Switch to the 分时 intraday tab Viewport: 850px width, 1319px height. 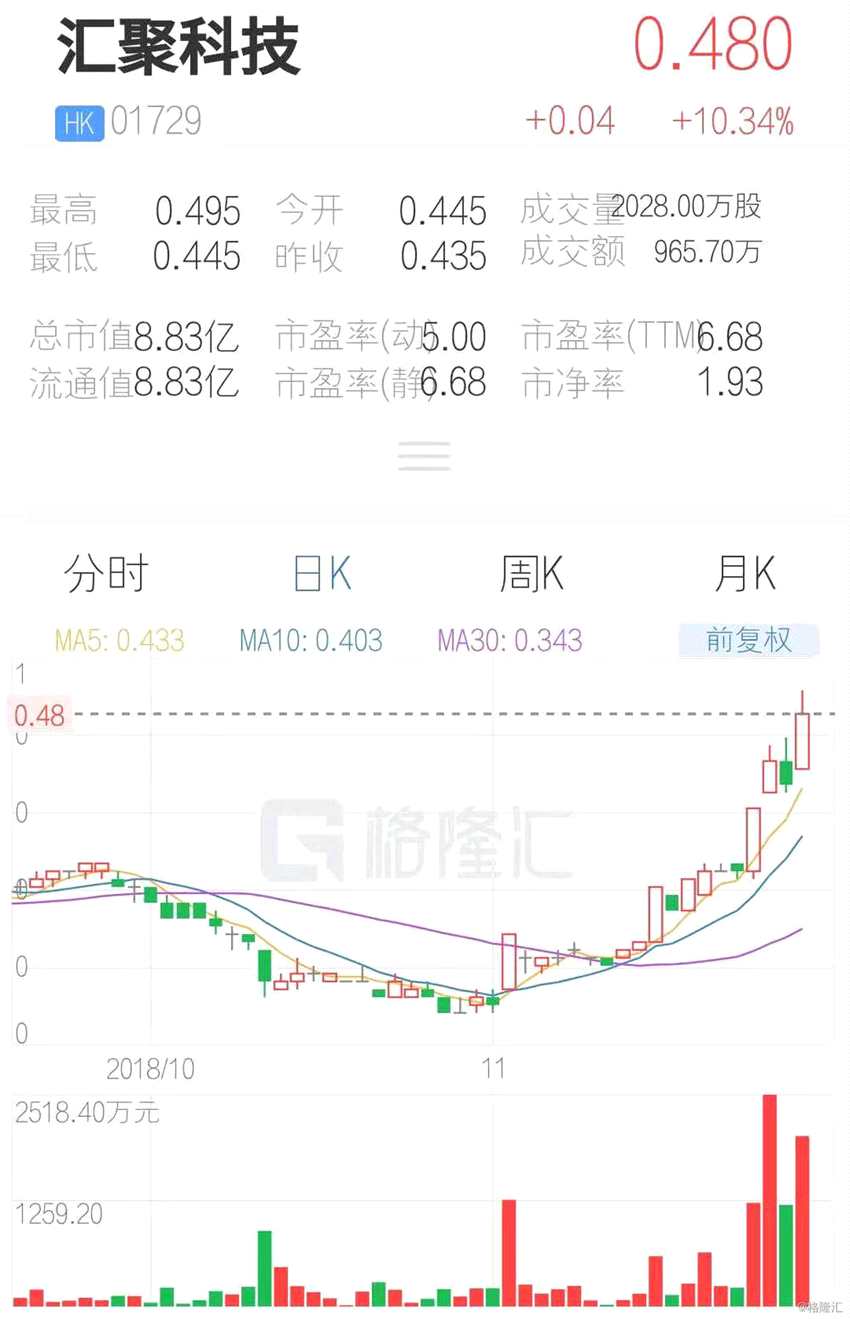[106, 573]
